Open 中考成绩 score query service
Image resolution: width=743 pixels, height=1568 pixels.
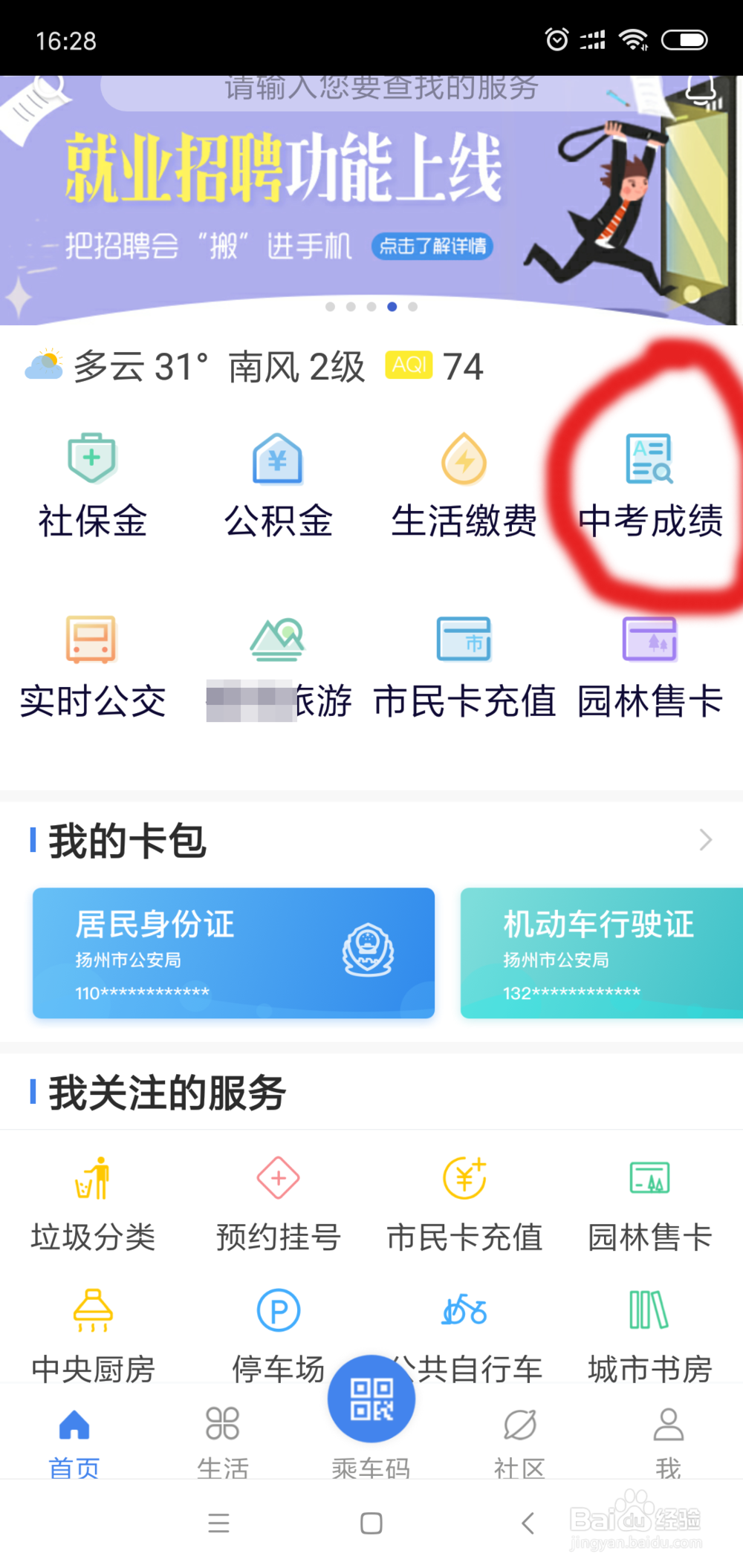coord(650,483)
